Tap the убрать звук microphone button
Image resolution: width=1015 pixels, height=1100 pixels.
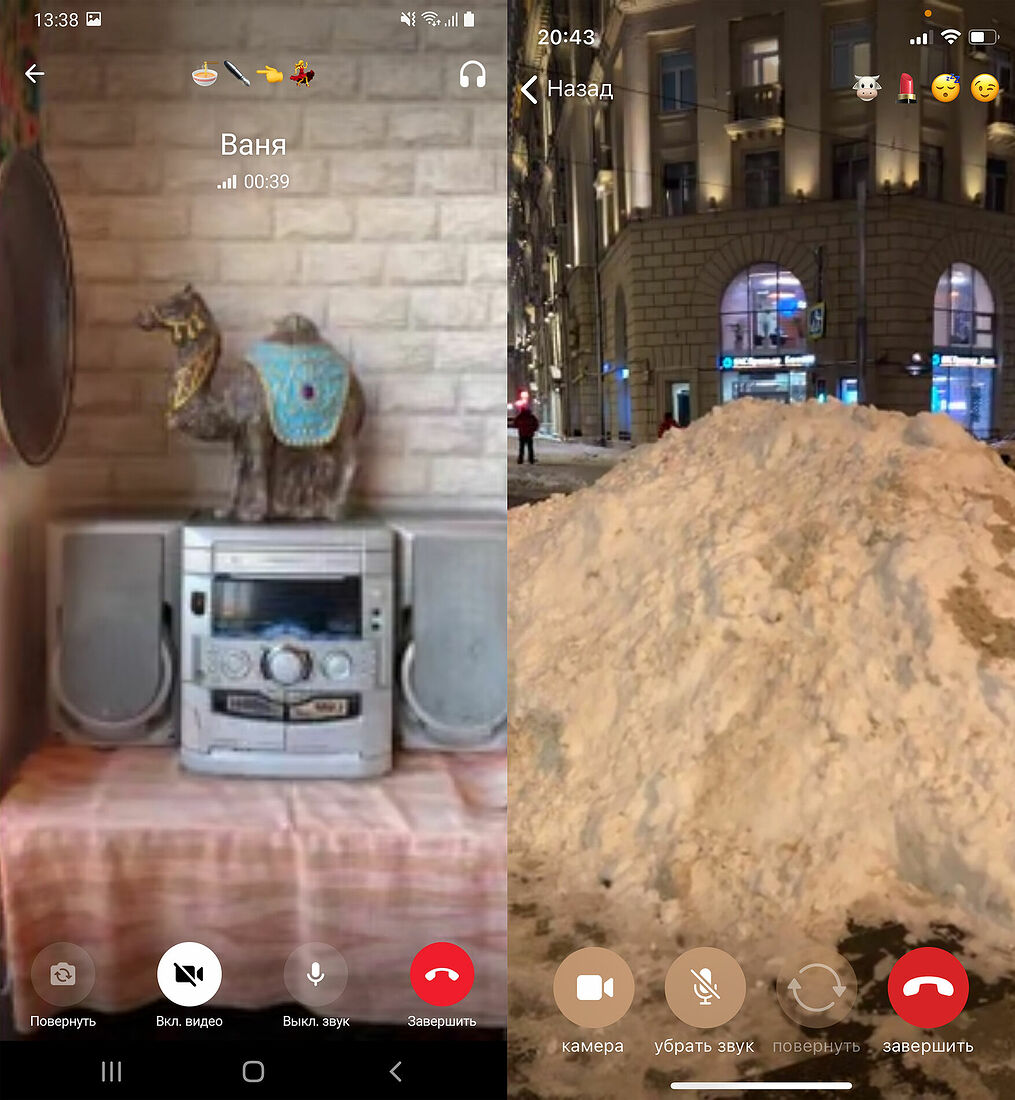705,988
